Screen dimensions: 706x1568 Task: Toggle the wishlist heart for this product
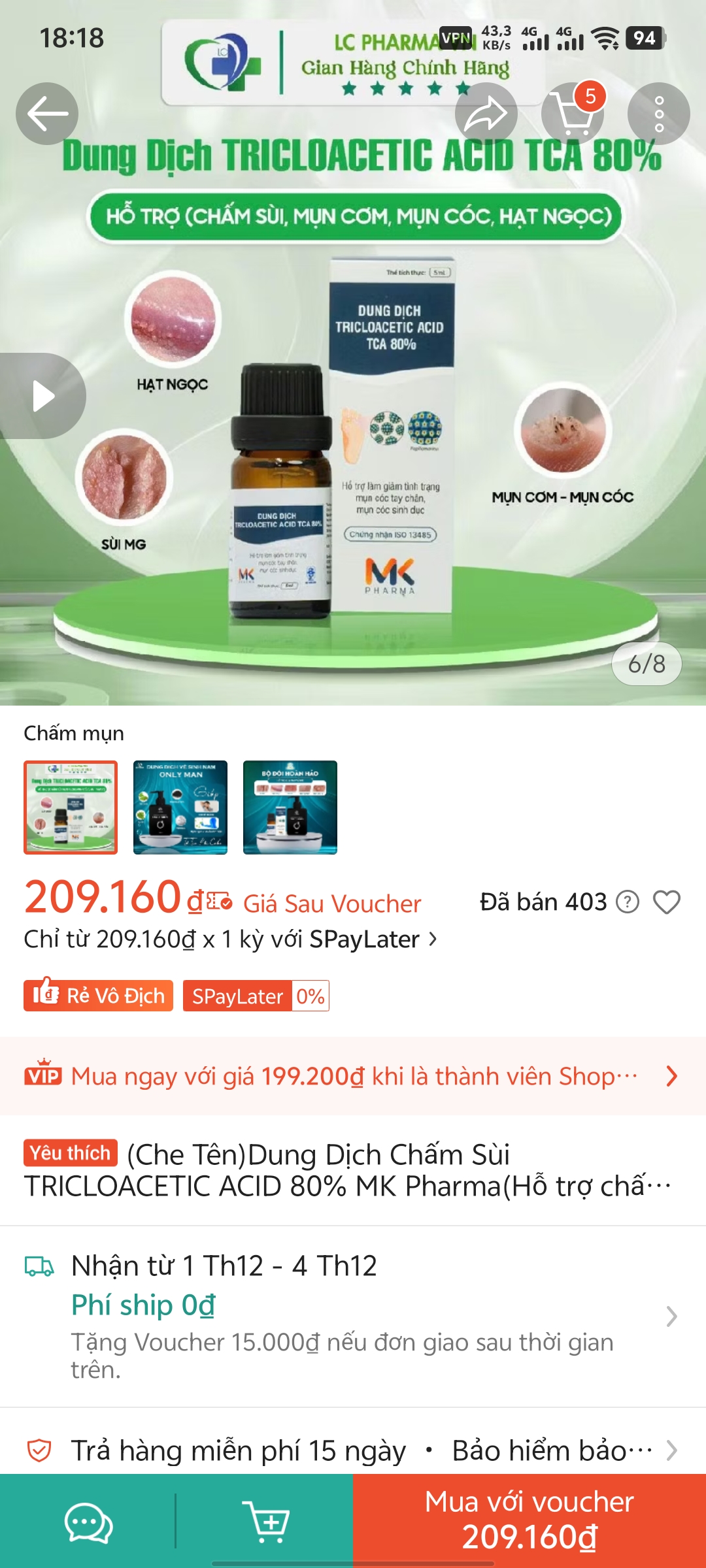click(x=668, y=902)
